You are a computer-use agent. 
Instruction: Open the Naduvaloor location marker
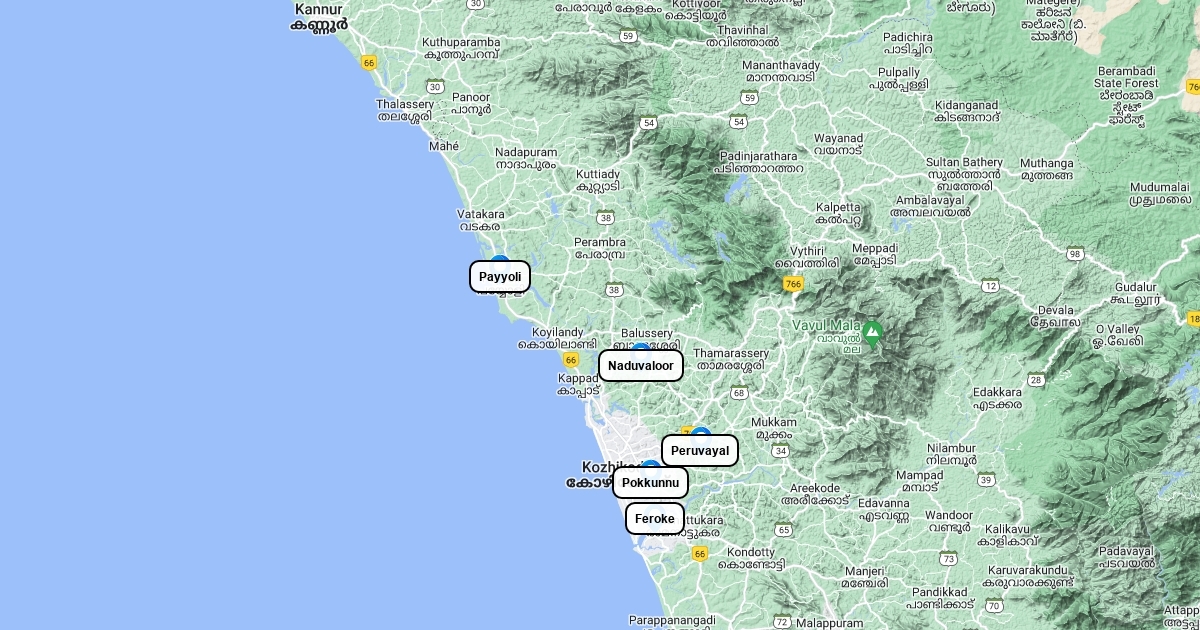point(641,365)
